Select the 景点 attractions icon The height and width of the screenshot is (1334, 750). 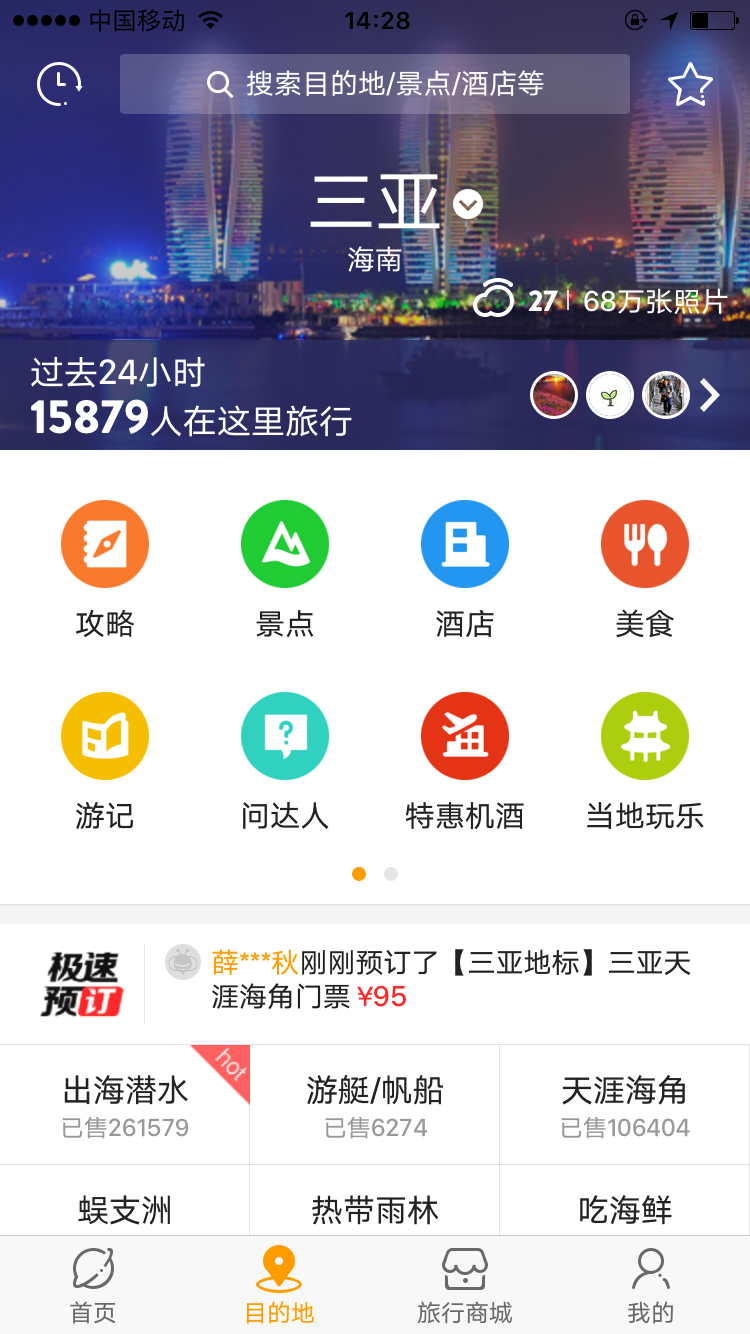tap(285, 544)
